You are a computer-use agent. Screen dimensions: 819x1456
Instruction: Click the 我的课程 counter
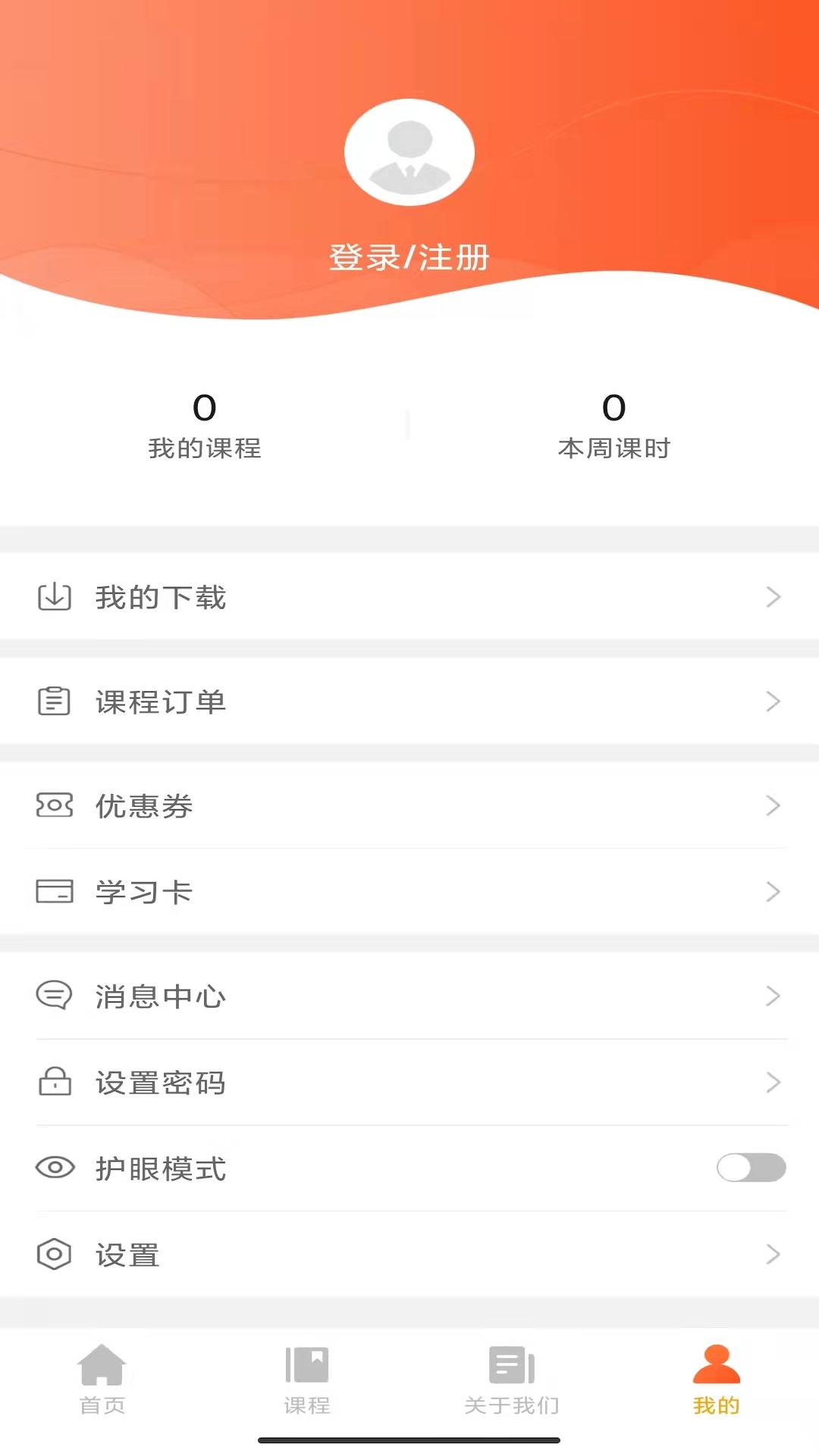point(206,425)
